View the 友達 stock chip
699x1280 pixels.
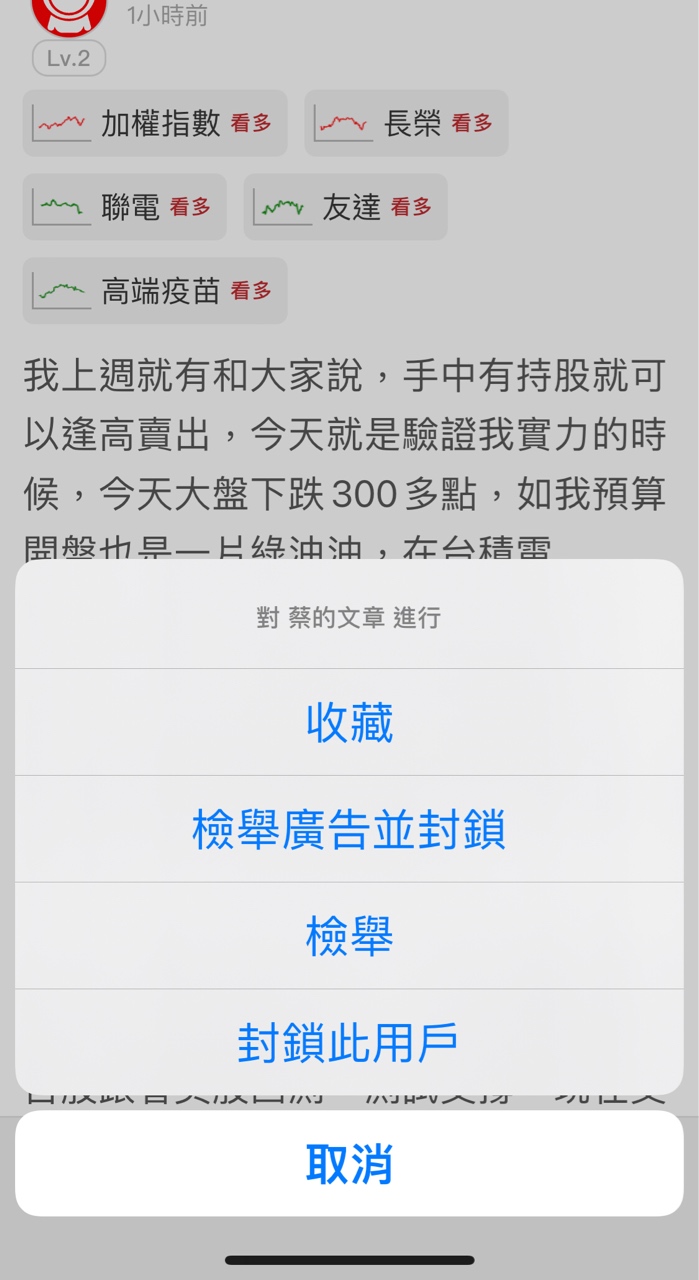coord(345,207)
